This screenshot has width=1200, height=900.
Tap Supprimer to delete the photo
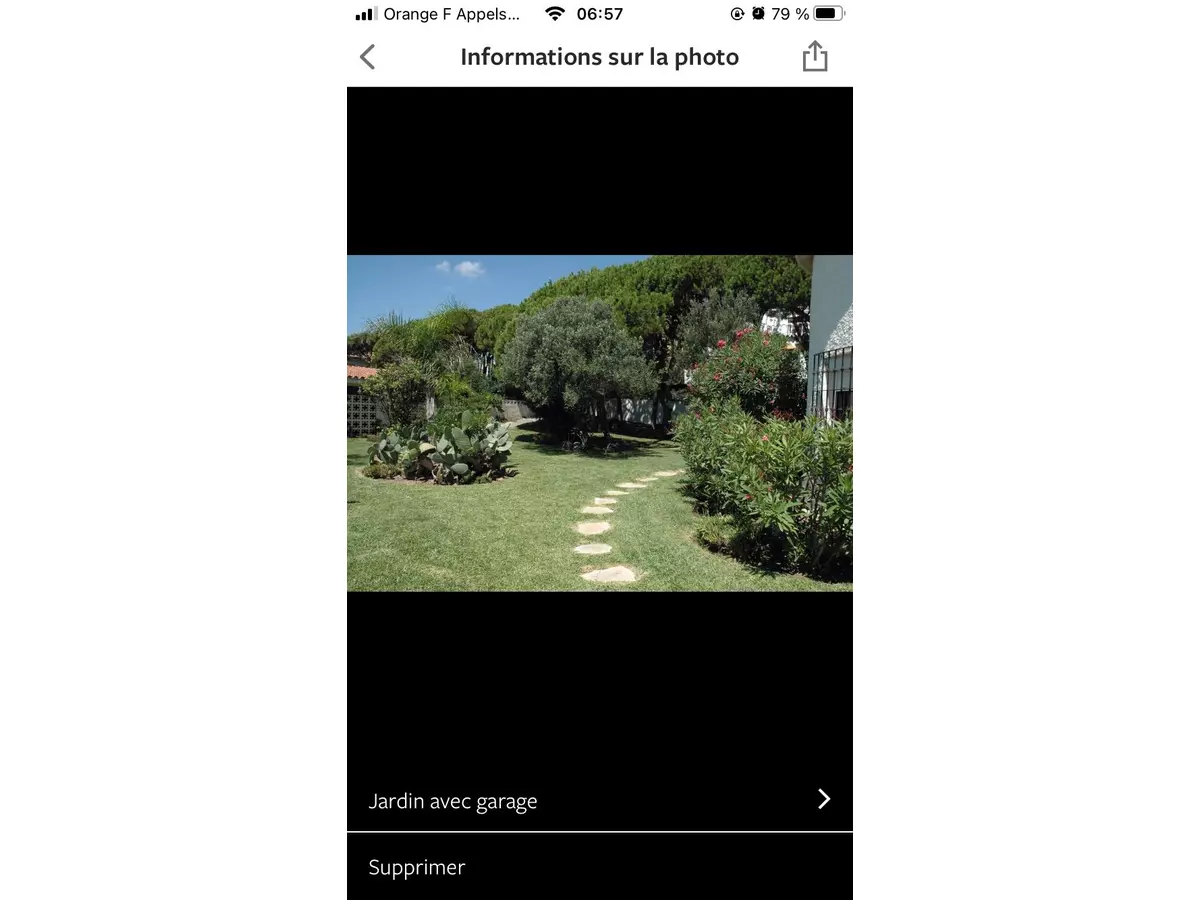click(x=417, y=867)
